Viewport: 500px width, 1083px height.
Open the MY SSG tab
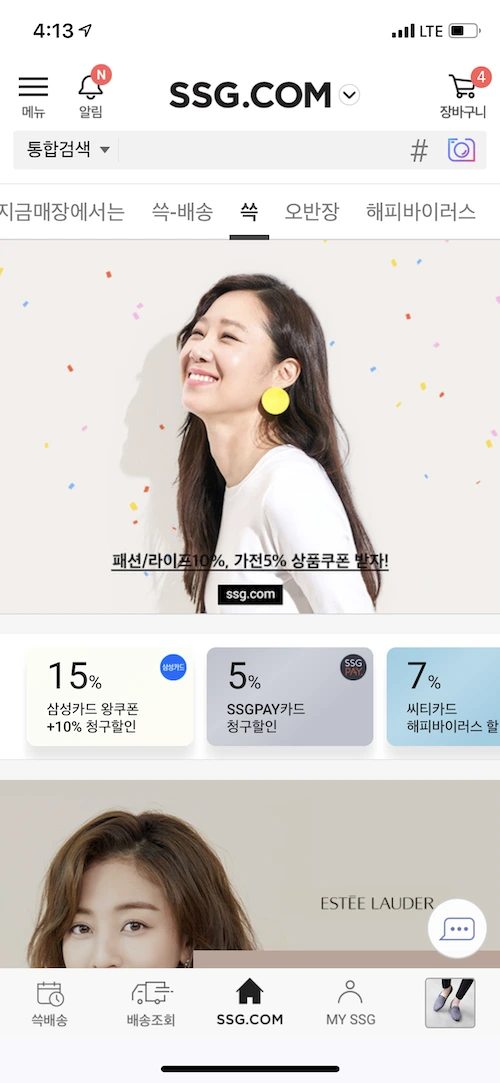(351, 1003)
